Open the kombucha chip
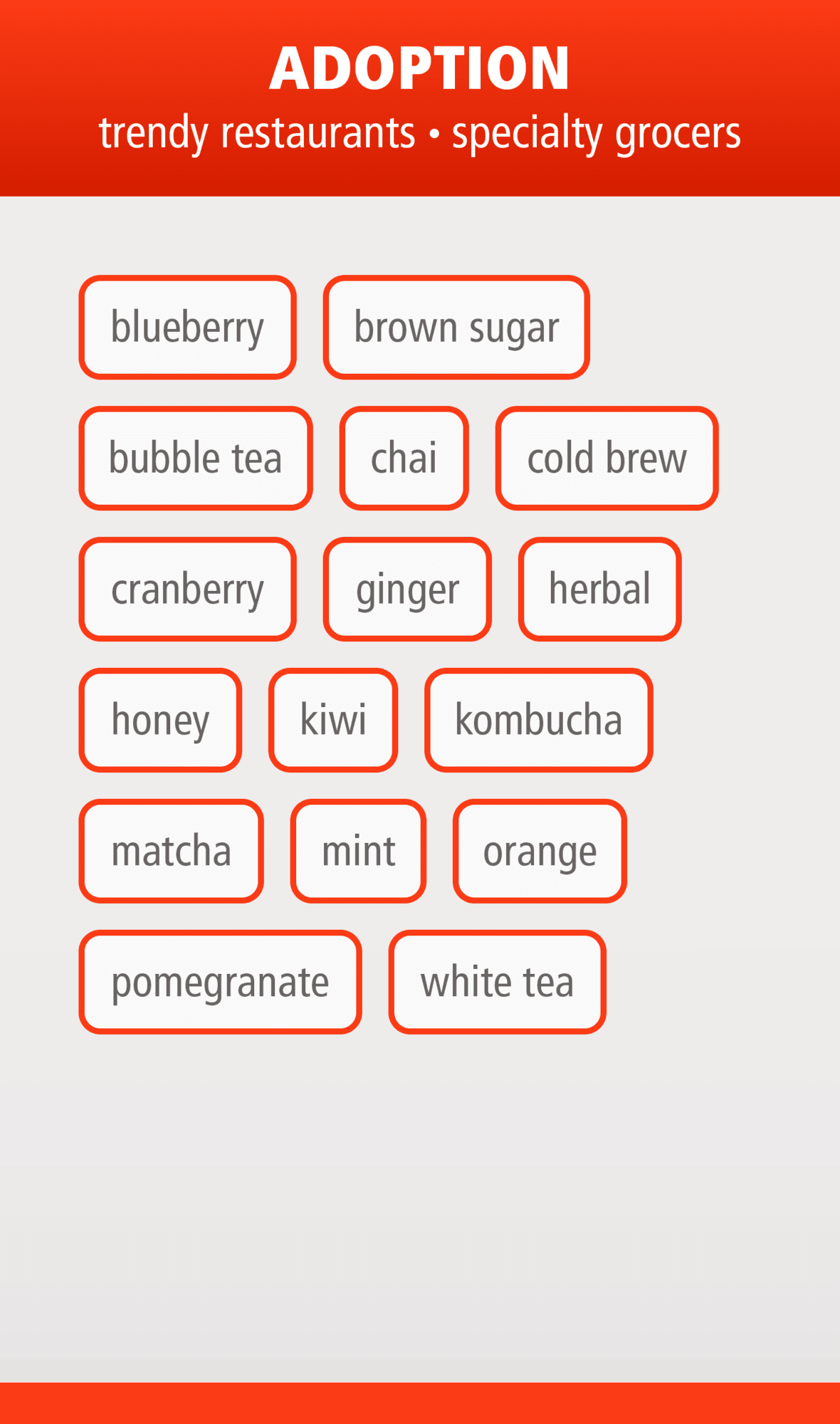This screenshot has height=1424, width=840. [538, 721]
